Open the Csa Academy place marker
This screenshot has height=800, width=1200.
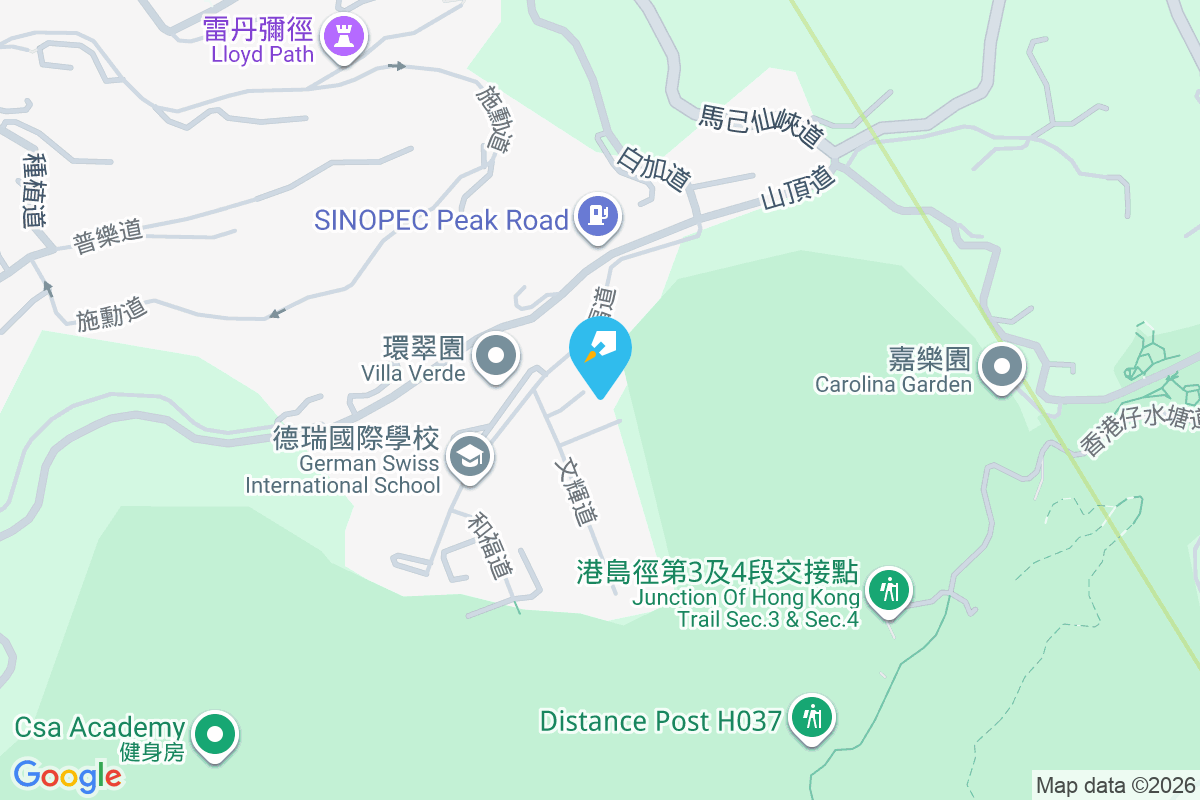point(214,735)
